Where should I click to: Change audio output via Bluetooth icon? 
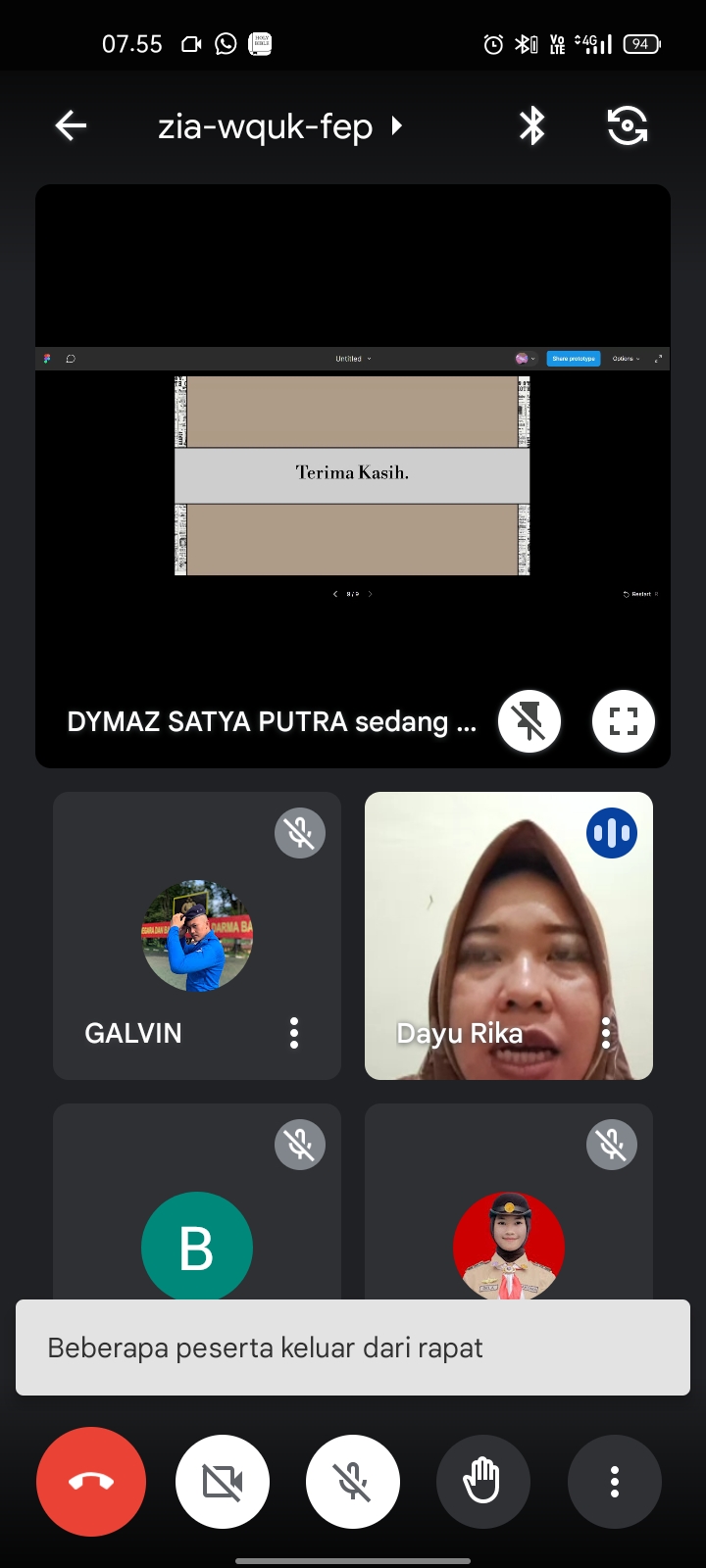(x=531, y=125)
